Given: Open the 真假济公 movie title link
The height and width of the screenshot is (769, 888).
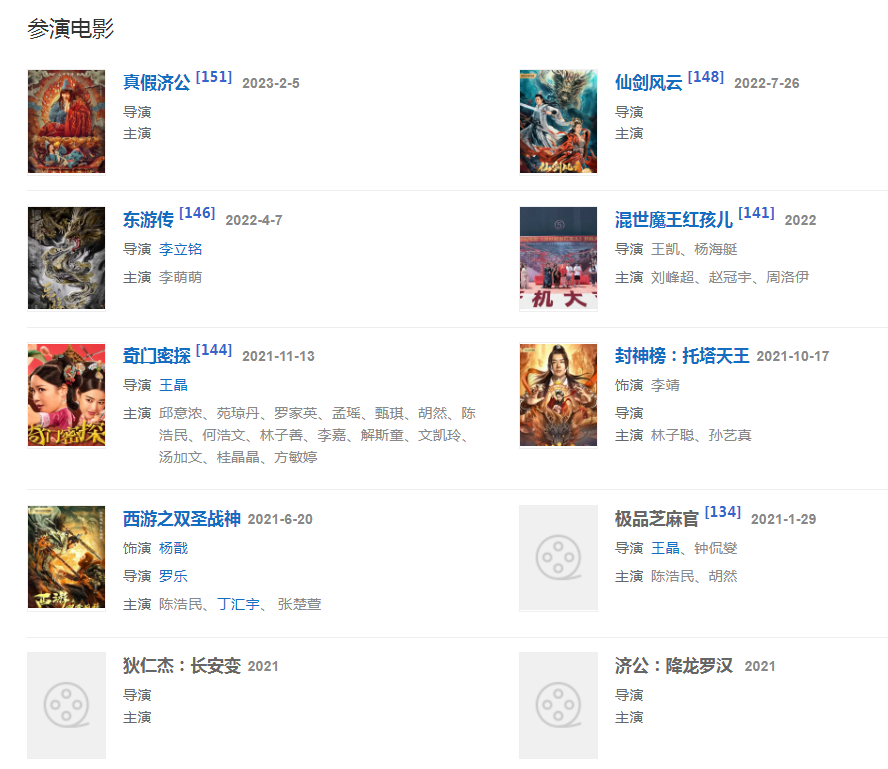Looking at the screenshot, I should pos(156,83).
